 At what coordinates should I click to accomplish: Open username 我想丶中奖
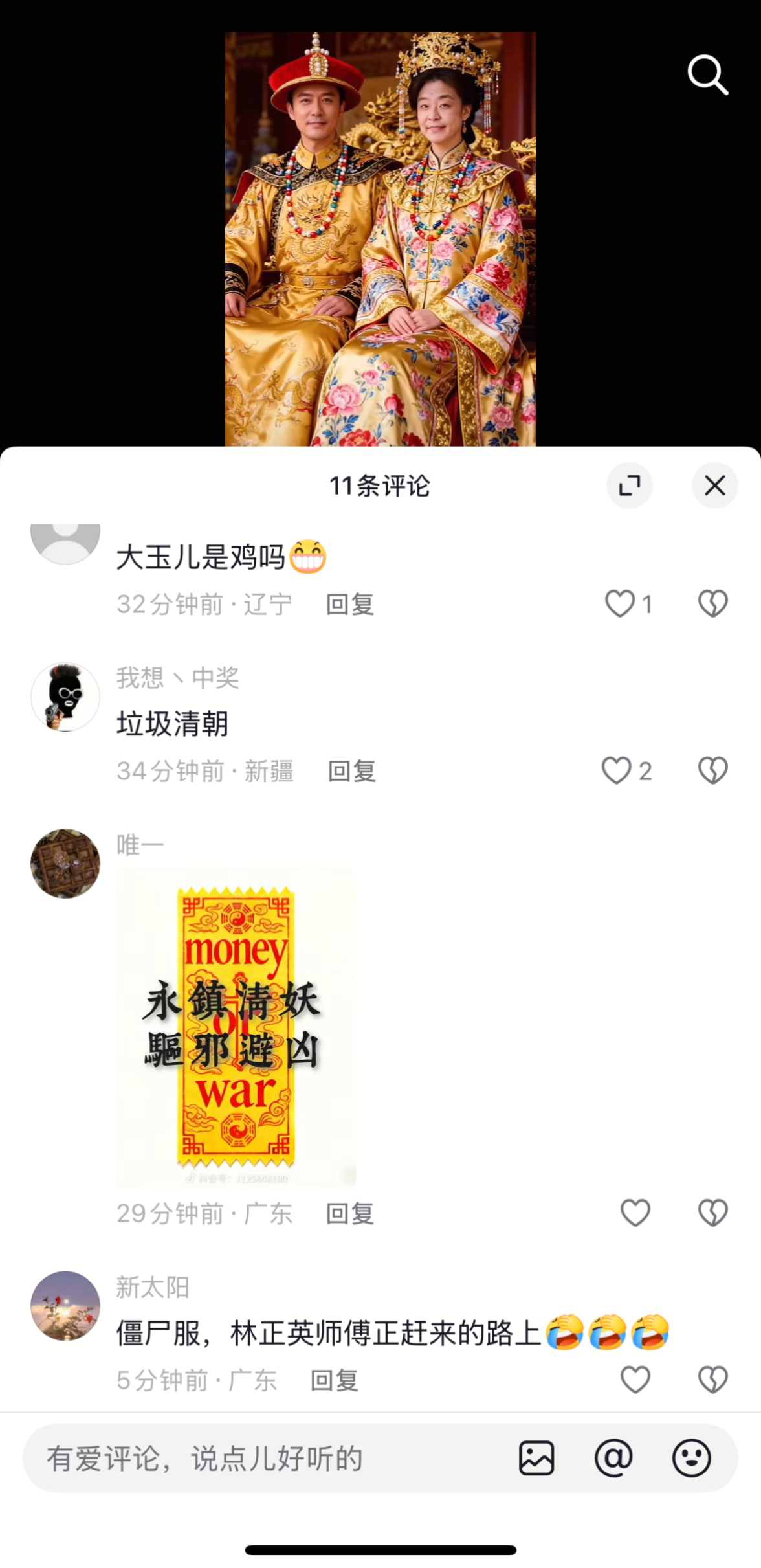pyautogui.click(x=178, y=678)
